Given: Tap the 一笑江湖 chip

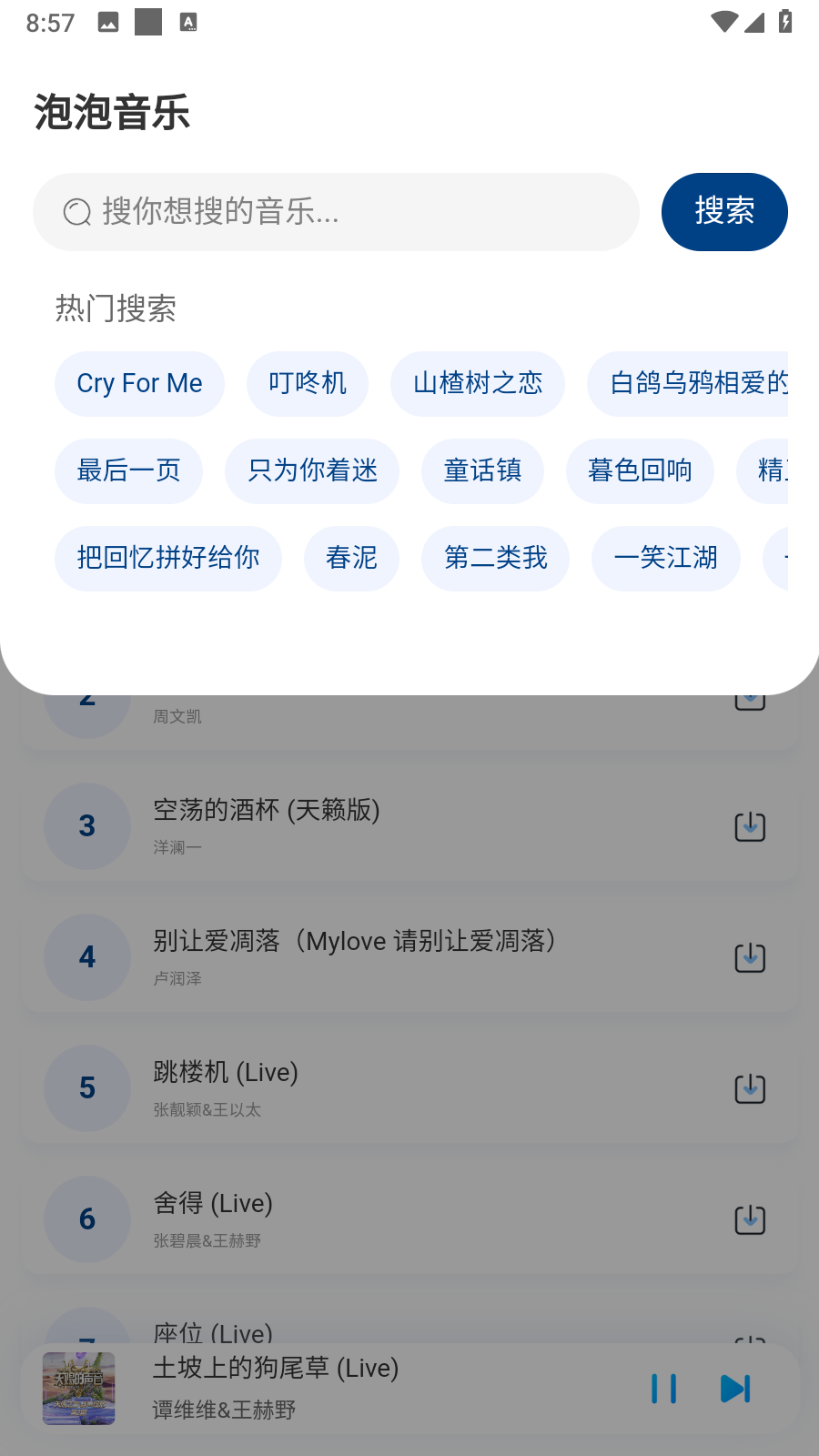Looking at the screenshot, I should click(x=665, y=559).
